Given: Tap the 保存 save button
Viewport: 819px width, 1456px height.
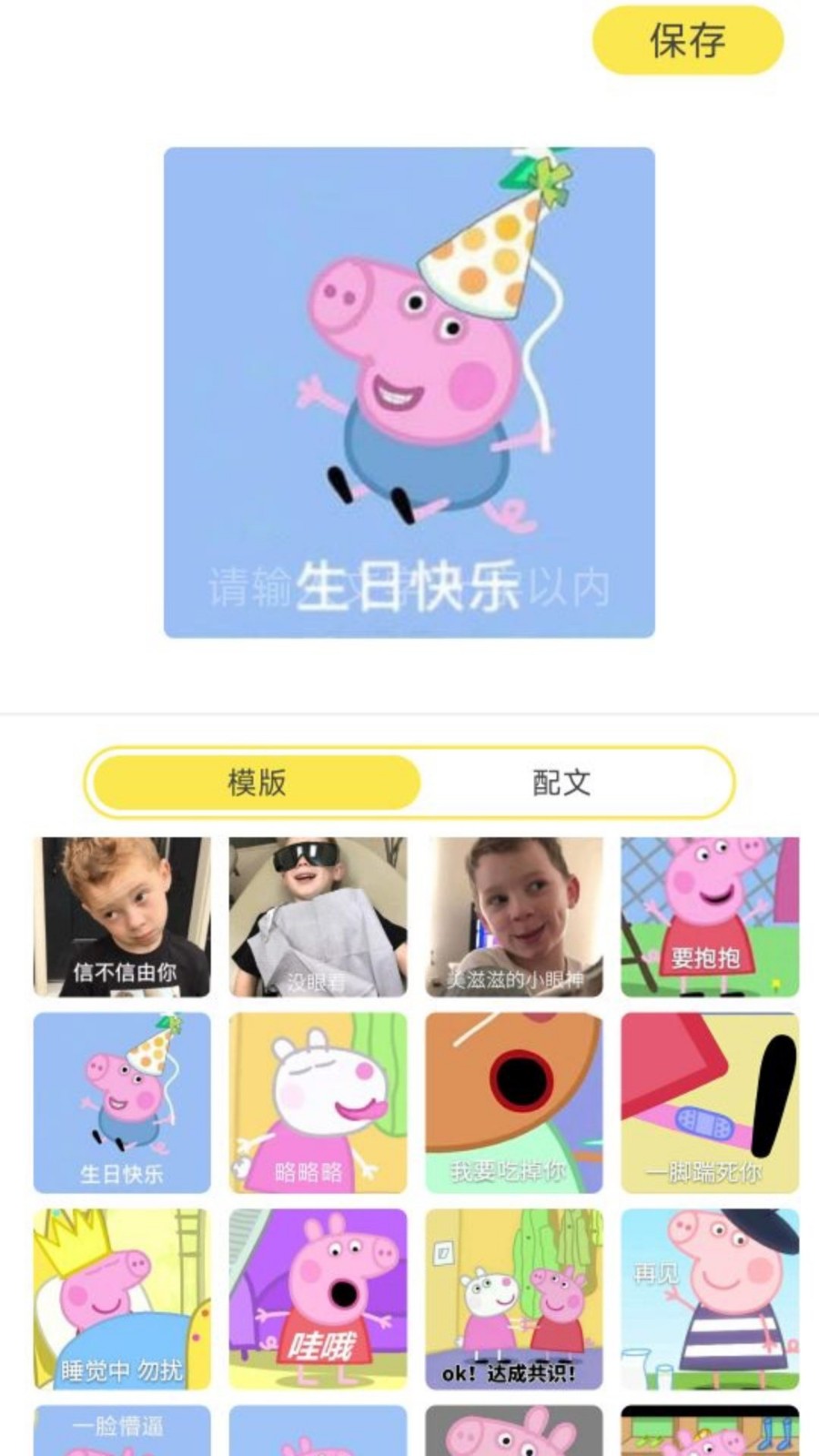Looking at the screenshot, I should (x=688, y=41).
